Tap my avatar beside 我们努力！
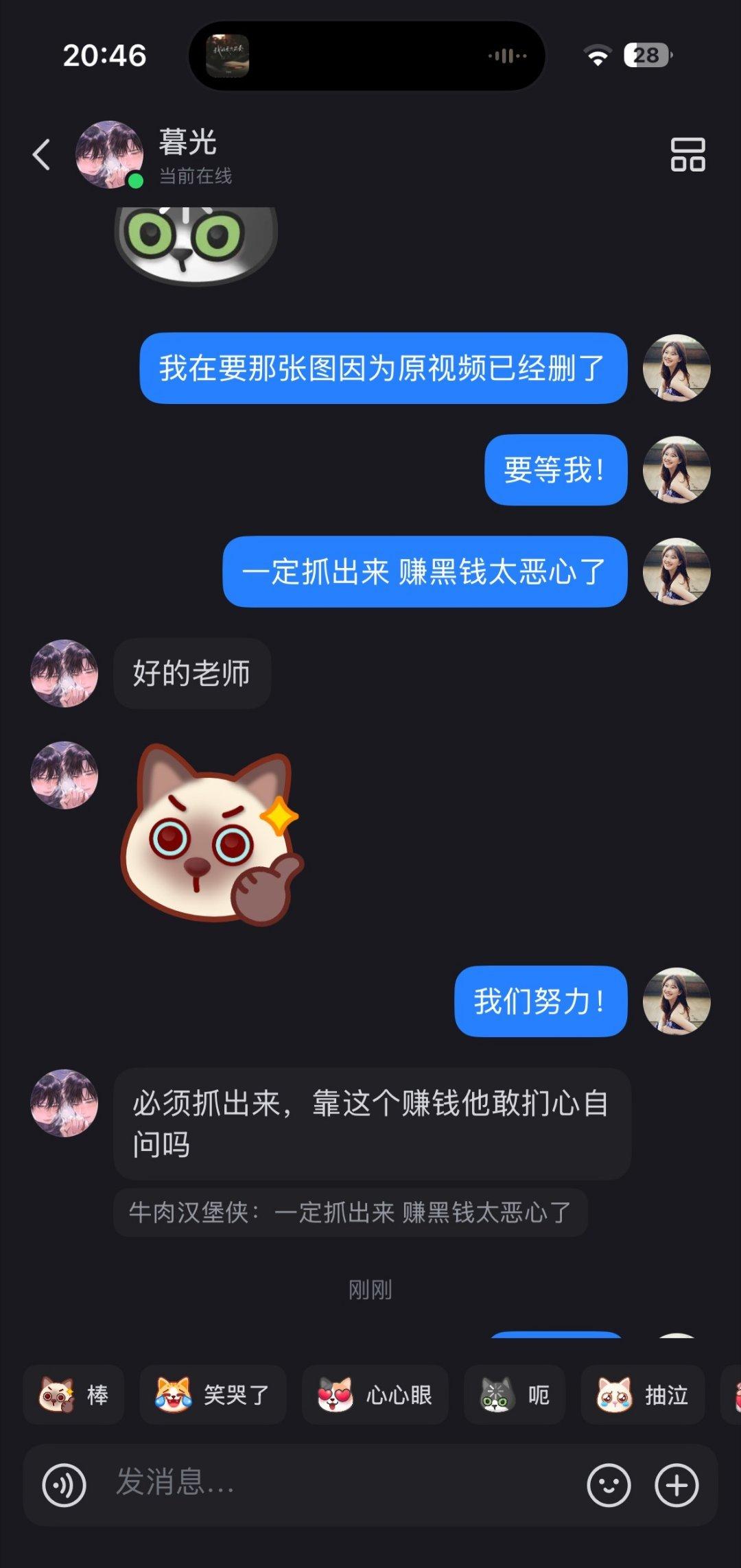The image size is (741, 1568). tap(677, 1001)
